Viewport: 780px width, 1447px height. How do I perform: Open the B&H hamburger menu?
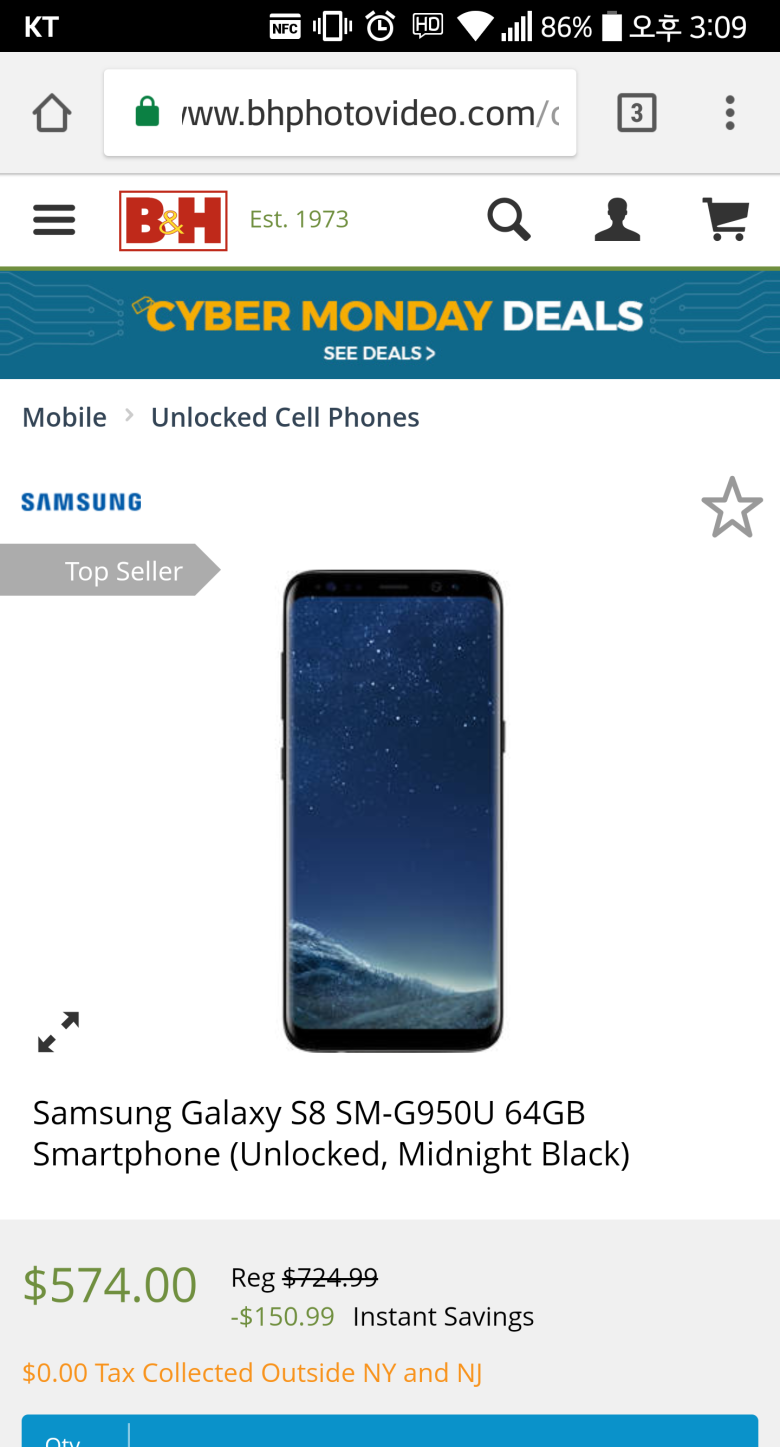(x=54, y=220)
